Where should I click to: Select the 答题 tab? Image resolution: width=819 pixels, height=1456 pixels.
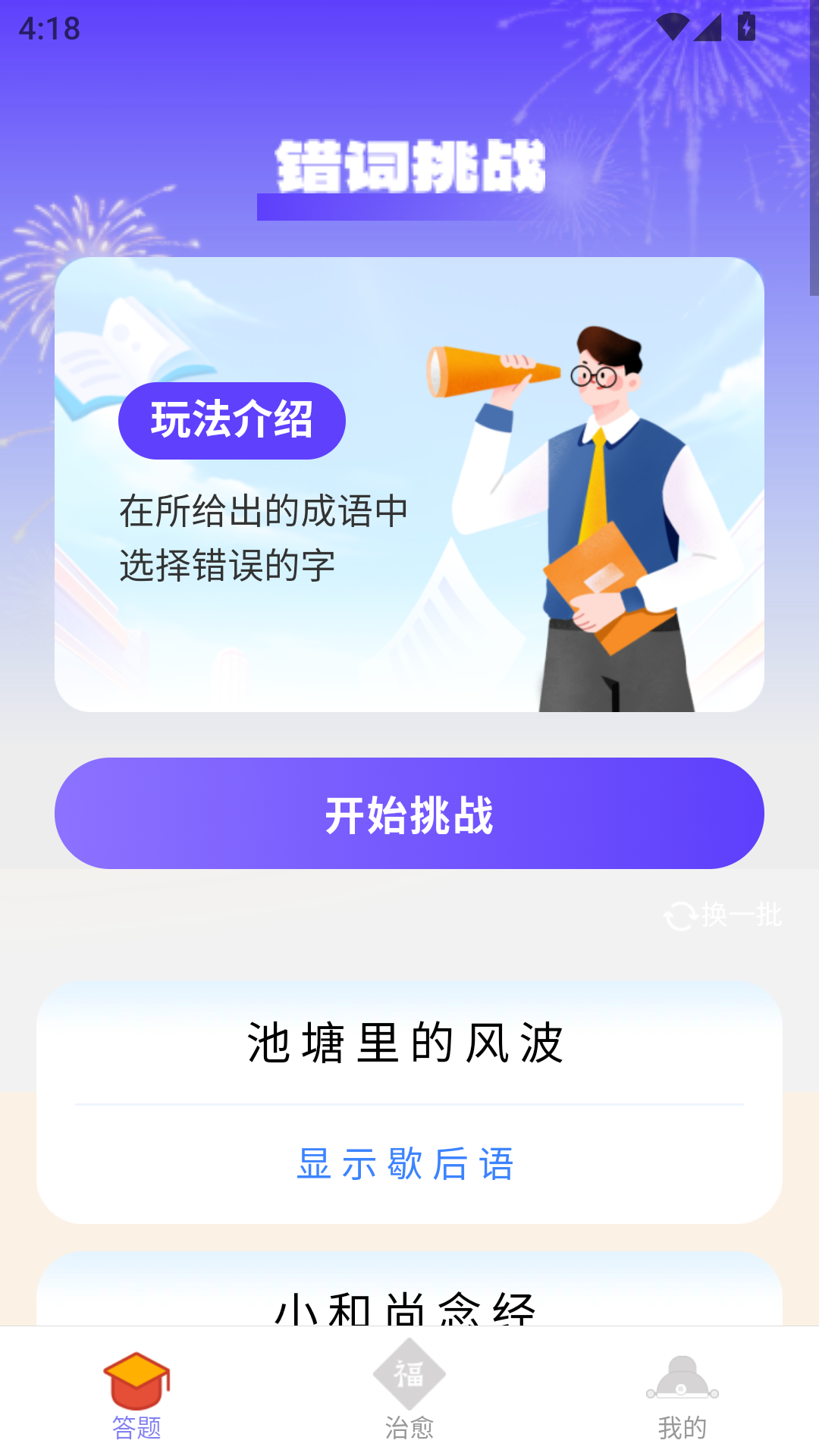tap(136, 1394)
